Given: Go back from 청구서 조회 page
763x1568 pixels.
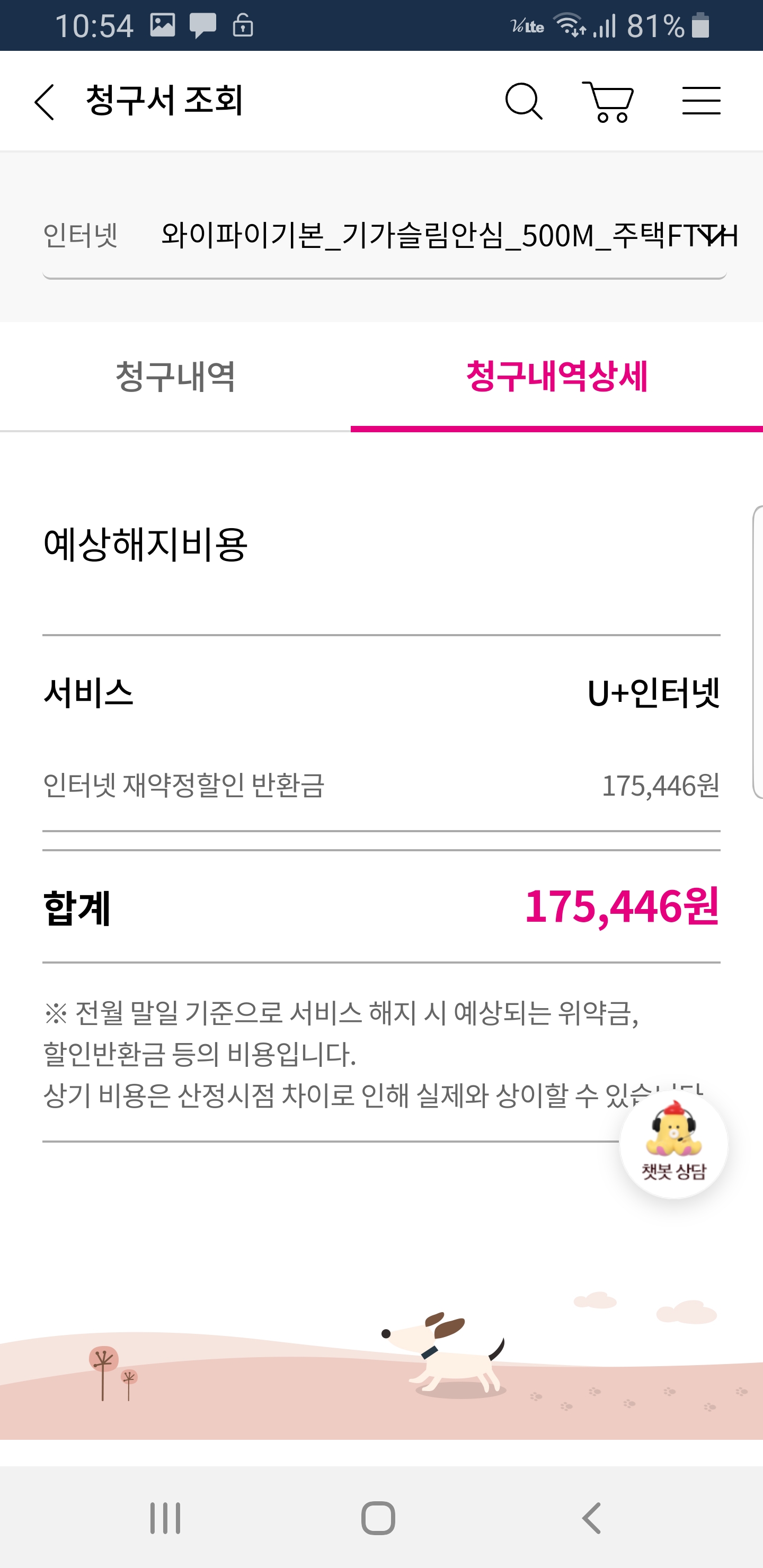Looking at the screenshot, I should click(x=45, y=102).
